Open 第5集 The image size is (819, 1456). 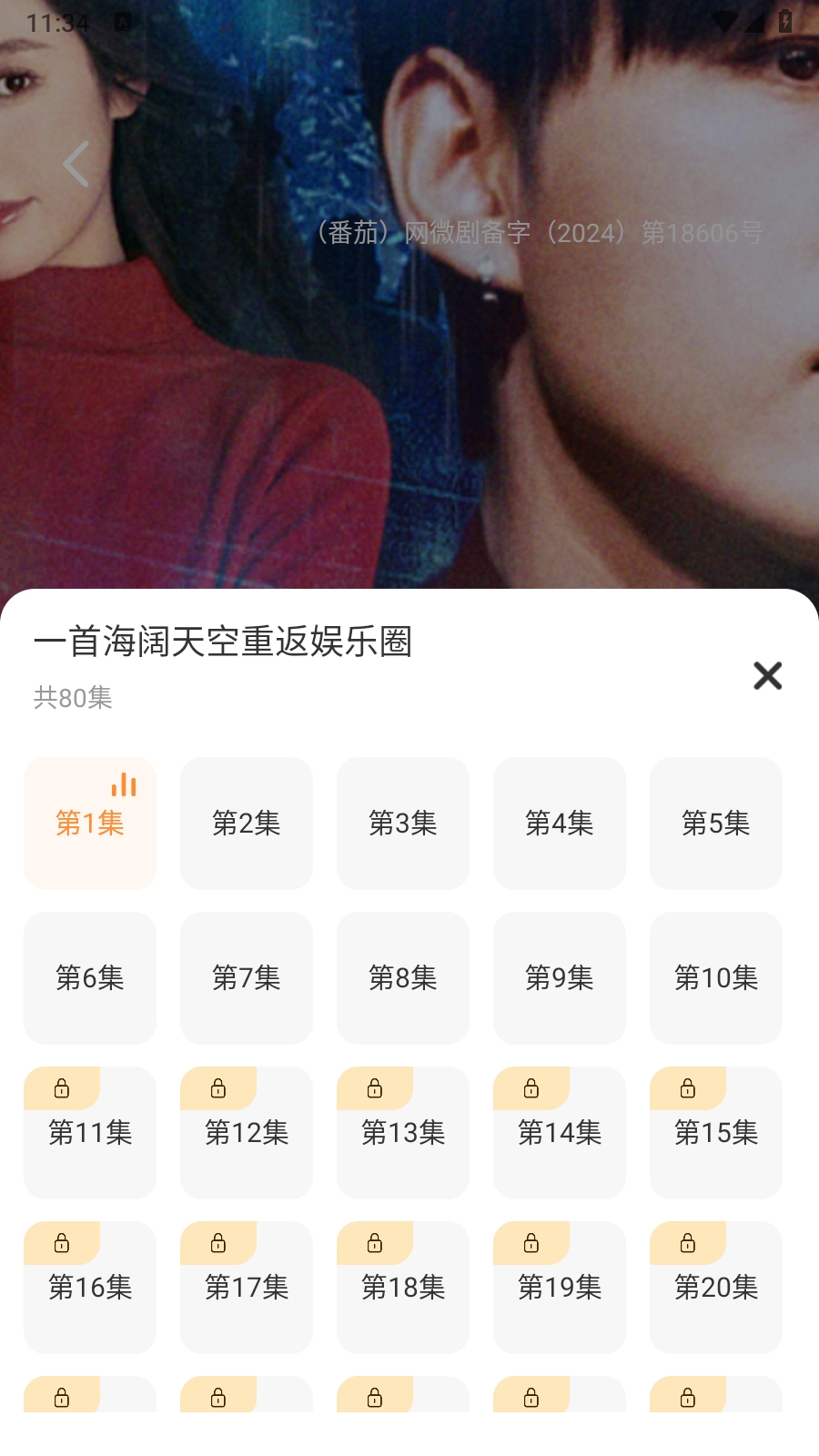[715, 823]
